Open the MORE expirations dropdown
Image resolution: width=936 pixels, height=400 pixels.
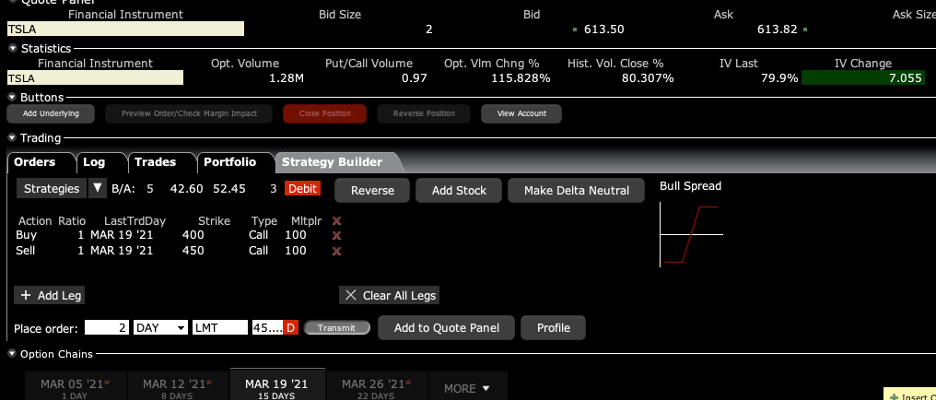pyautogui.click(x=467, y=388)
